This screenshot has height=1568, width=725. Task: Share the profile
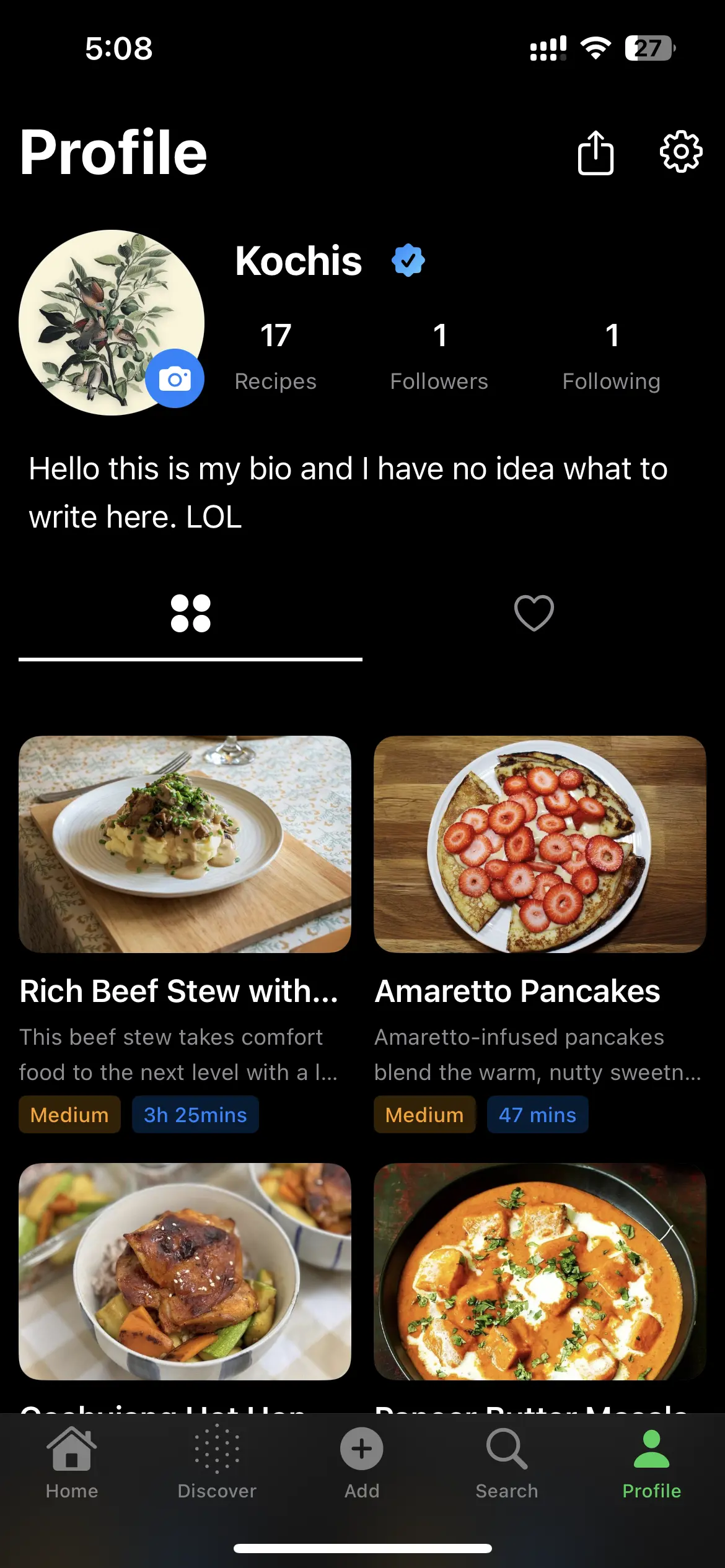coord(595,152)
